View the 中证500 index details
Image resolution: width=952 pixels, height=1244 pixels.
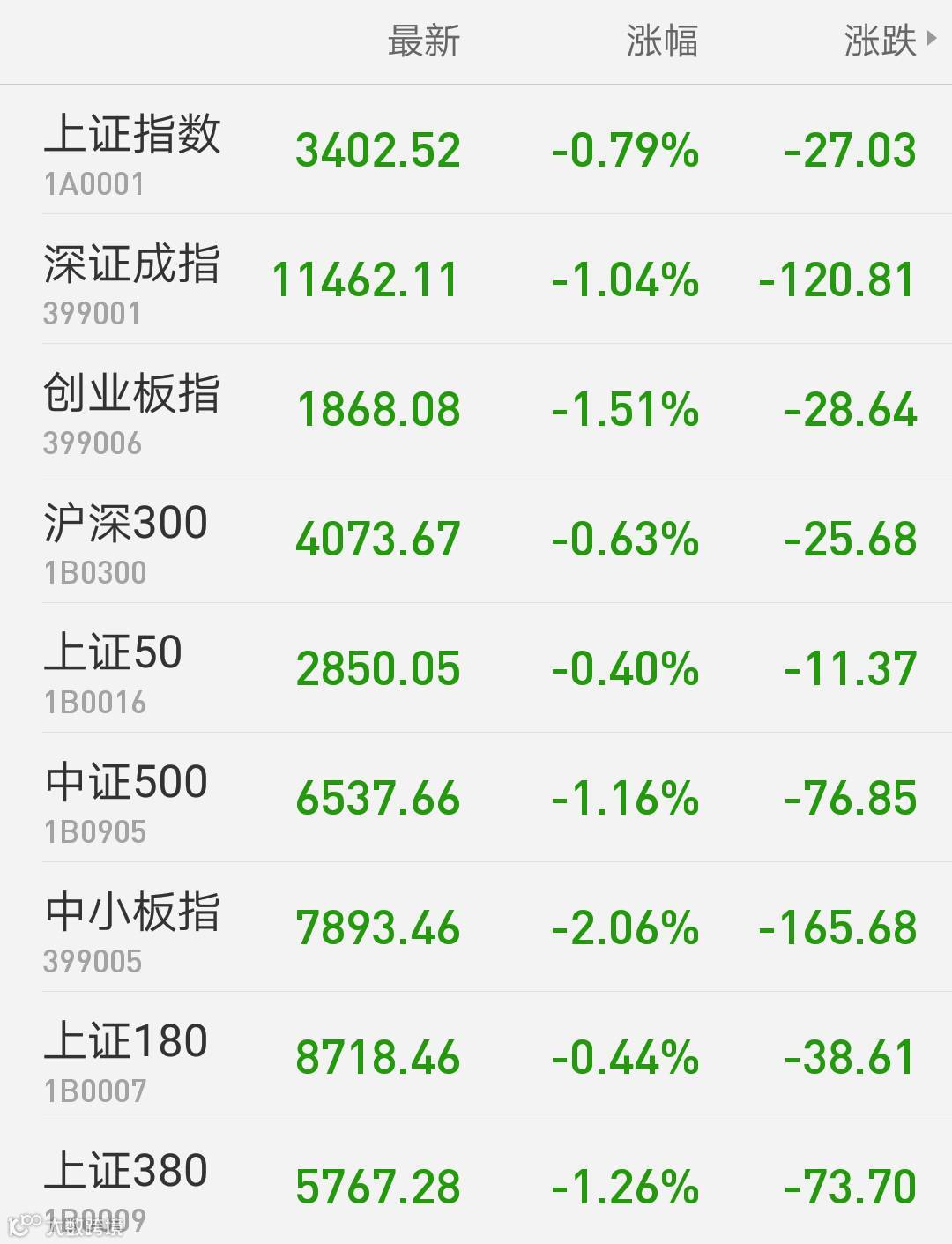click(x=476, y=798)
